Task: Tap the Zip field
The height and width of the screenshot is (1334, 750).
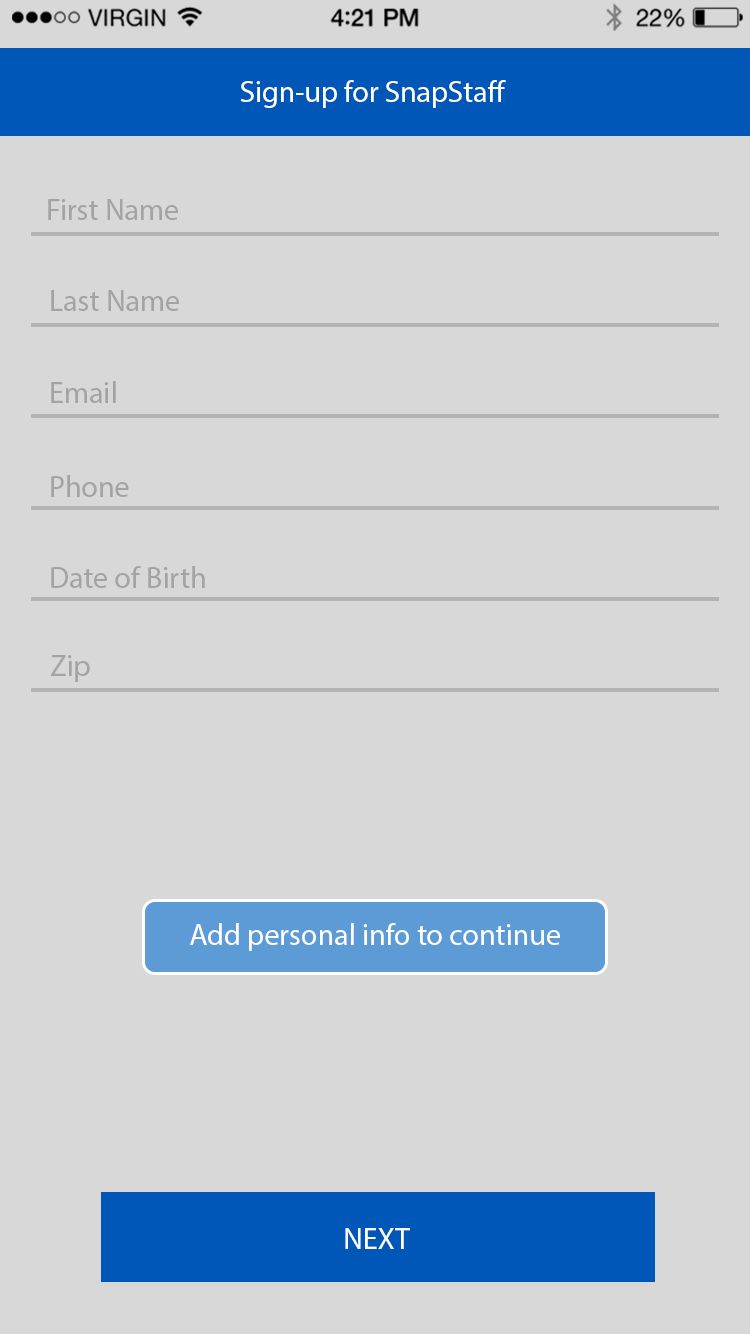Action: (x=375, y=666)
